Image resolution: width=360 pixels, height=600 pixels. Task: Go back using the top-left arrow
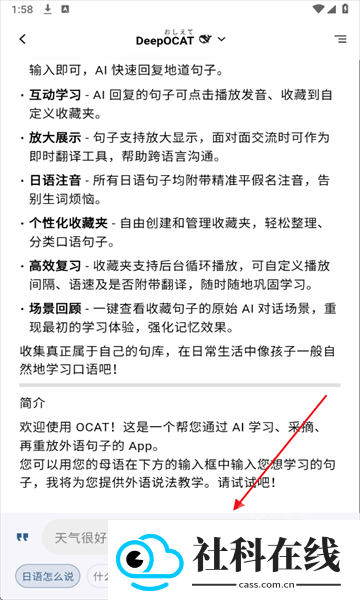point(23,39)
